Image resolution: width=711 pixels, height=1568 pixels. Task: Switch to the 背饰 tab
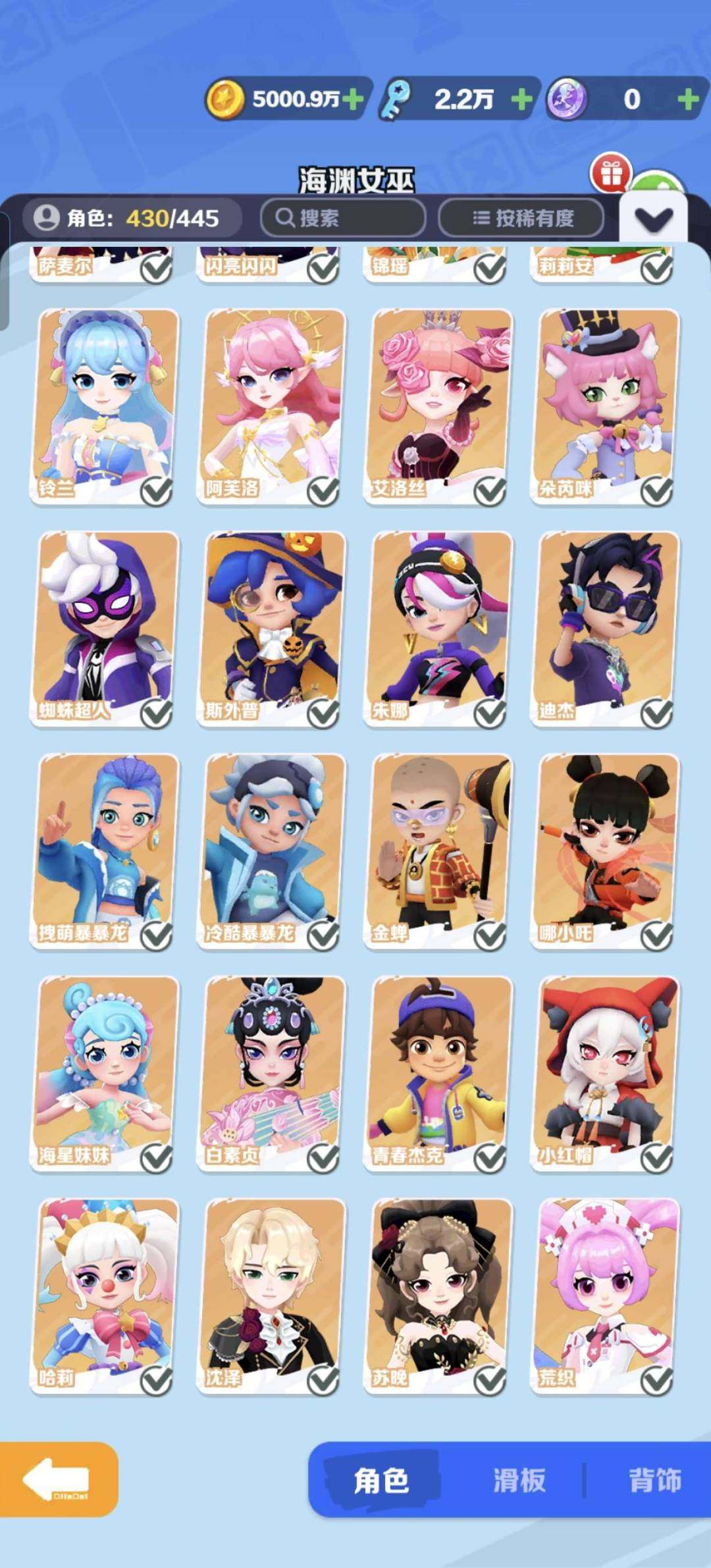click(654, 1480)
